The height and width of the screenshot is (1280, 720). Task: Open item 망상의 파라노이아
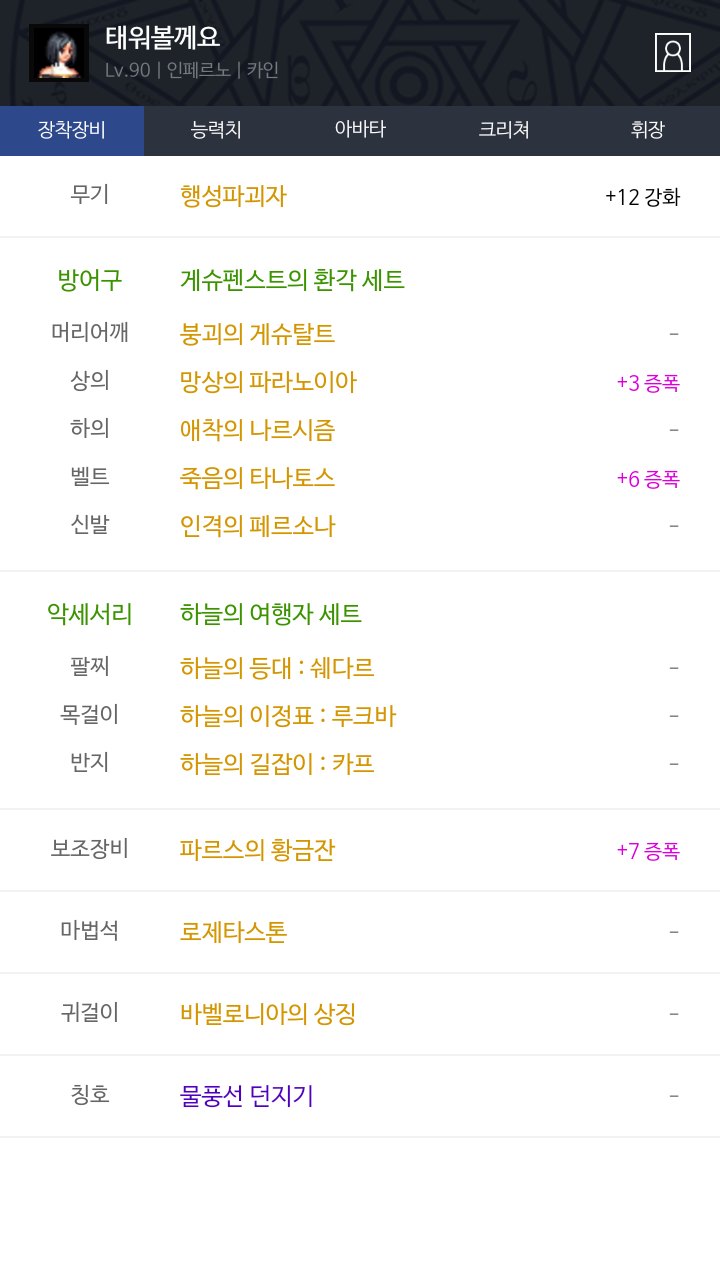(x=268, y=382)
